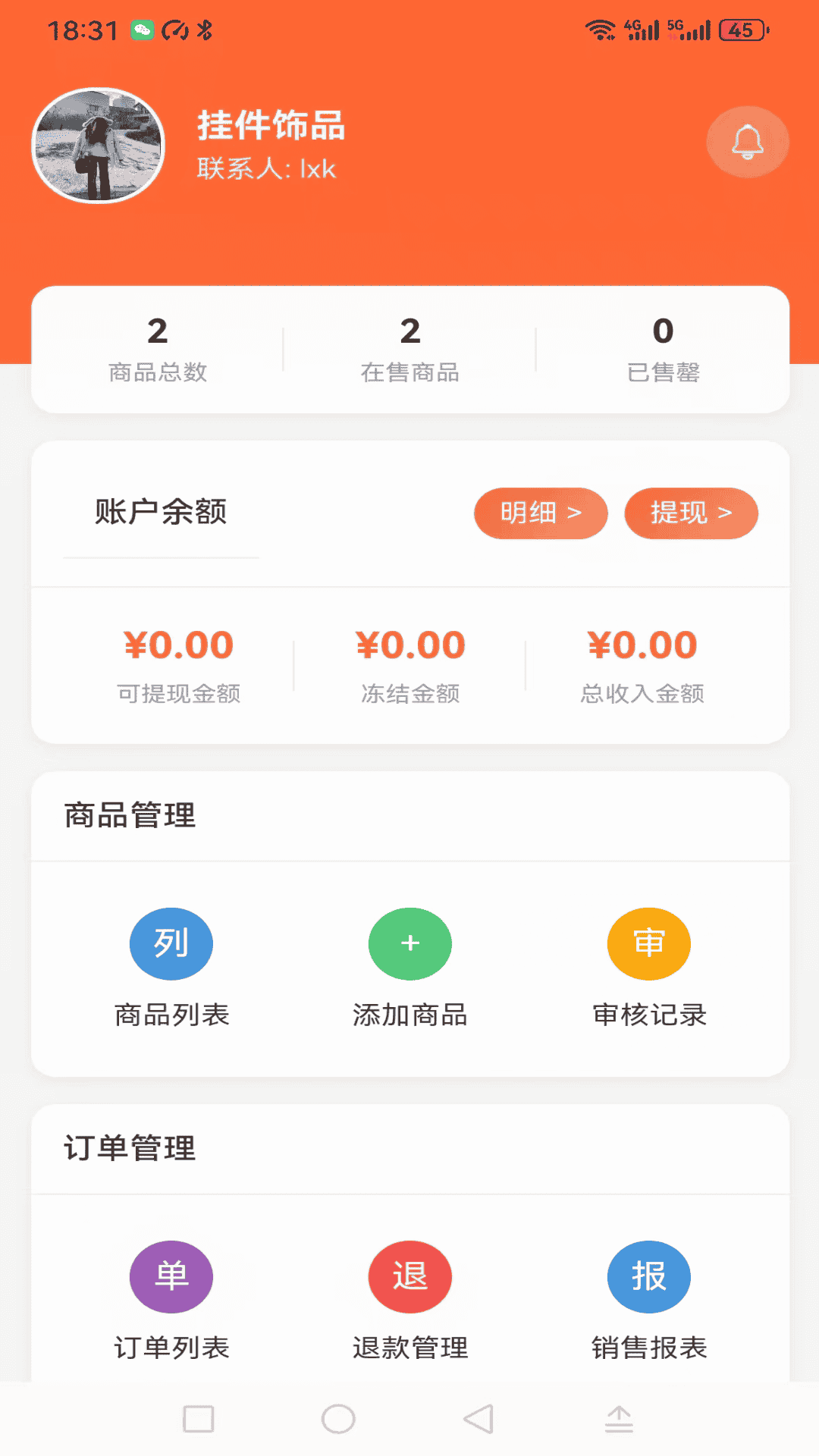
Task: Open 审核记录 via the yellow 审 icon
Action: pyautogui.click(x=648, y=943)
